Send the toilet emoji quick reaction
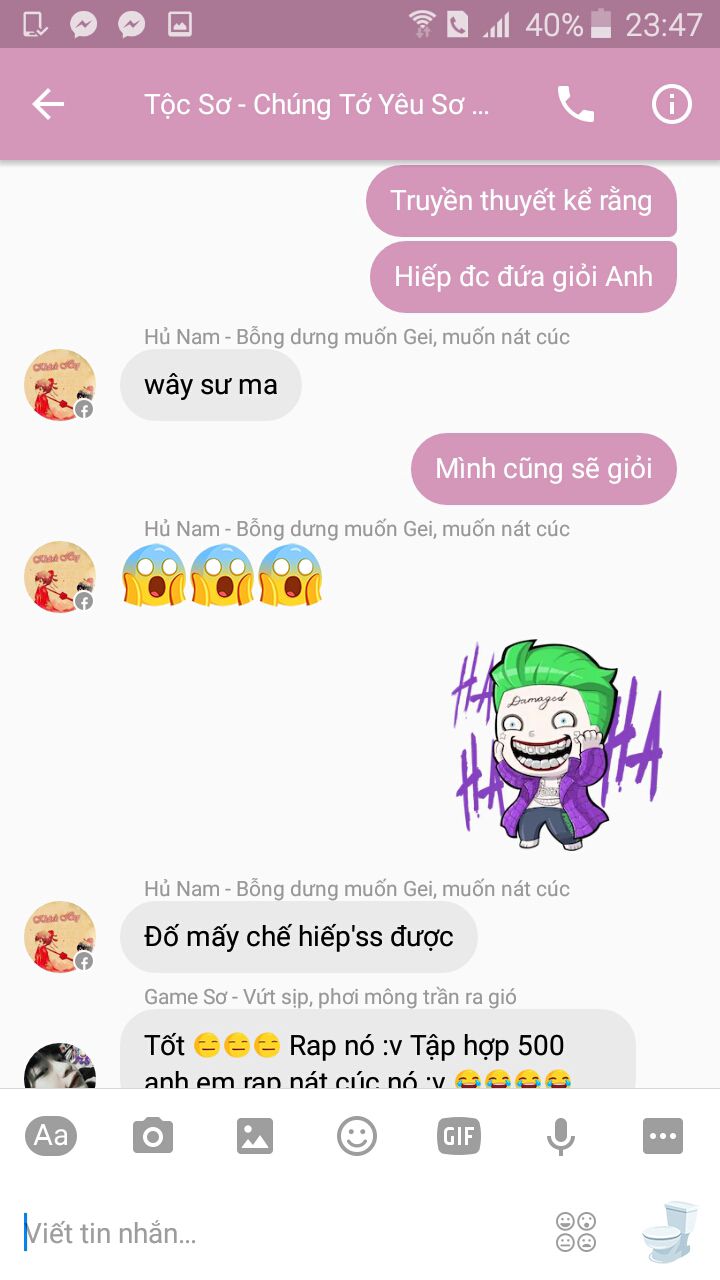 pyautogui.click(x=668, y=1231)
